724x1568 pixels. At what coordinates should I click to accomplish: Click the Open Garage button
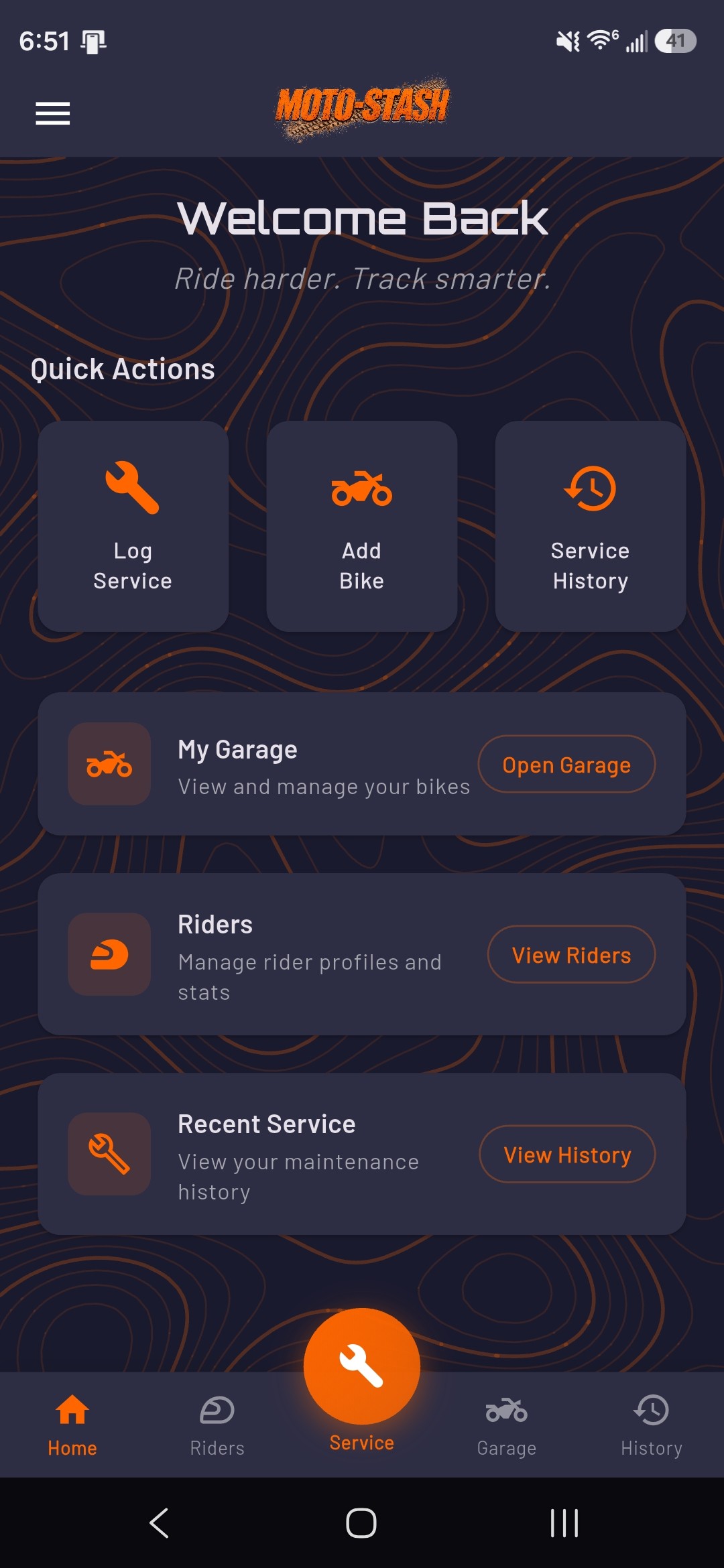click(566, 765)
